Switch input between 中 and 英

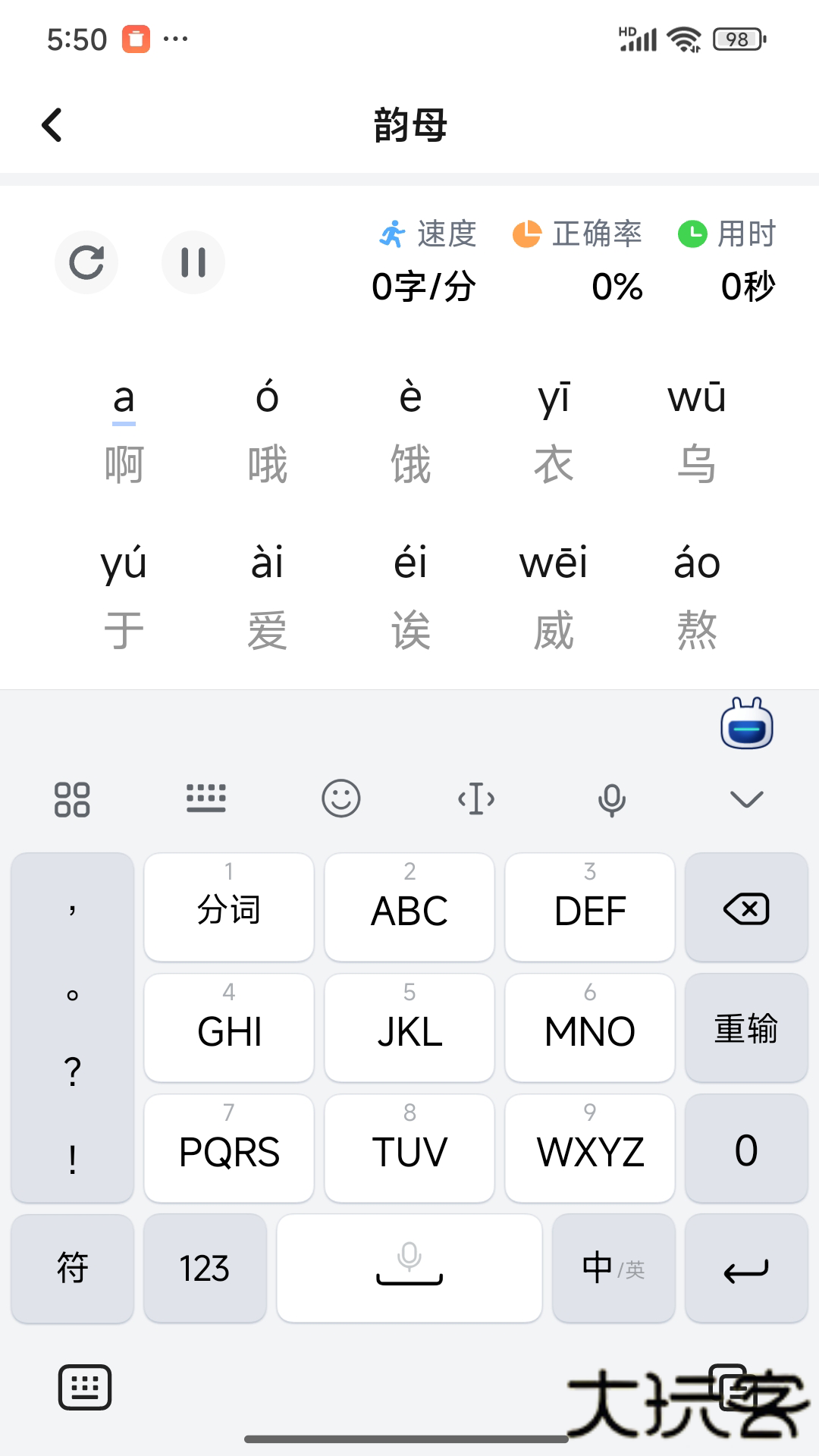[613, 1267]
